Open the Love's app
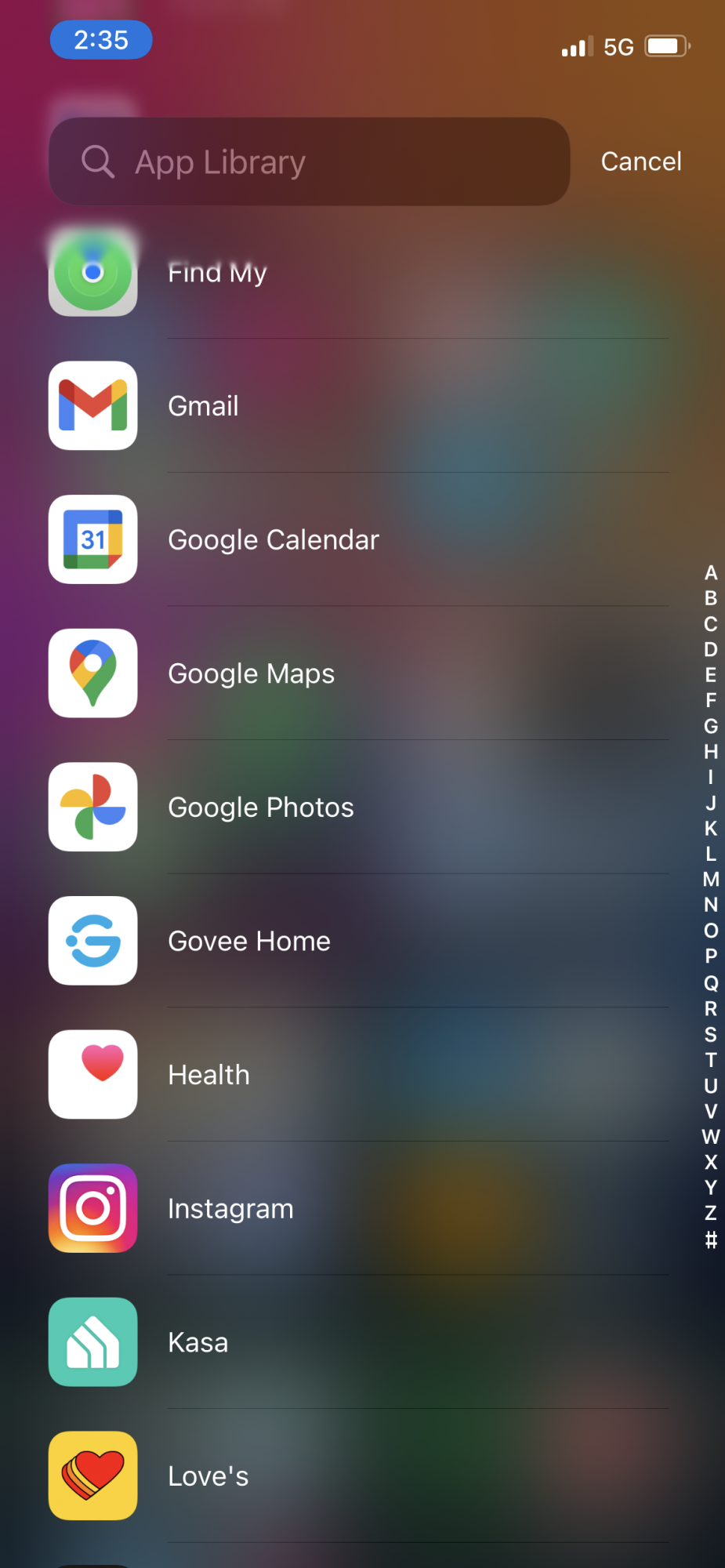Screen dimensions: 725x1568 pos(358,1475)
